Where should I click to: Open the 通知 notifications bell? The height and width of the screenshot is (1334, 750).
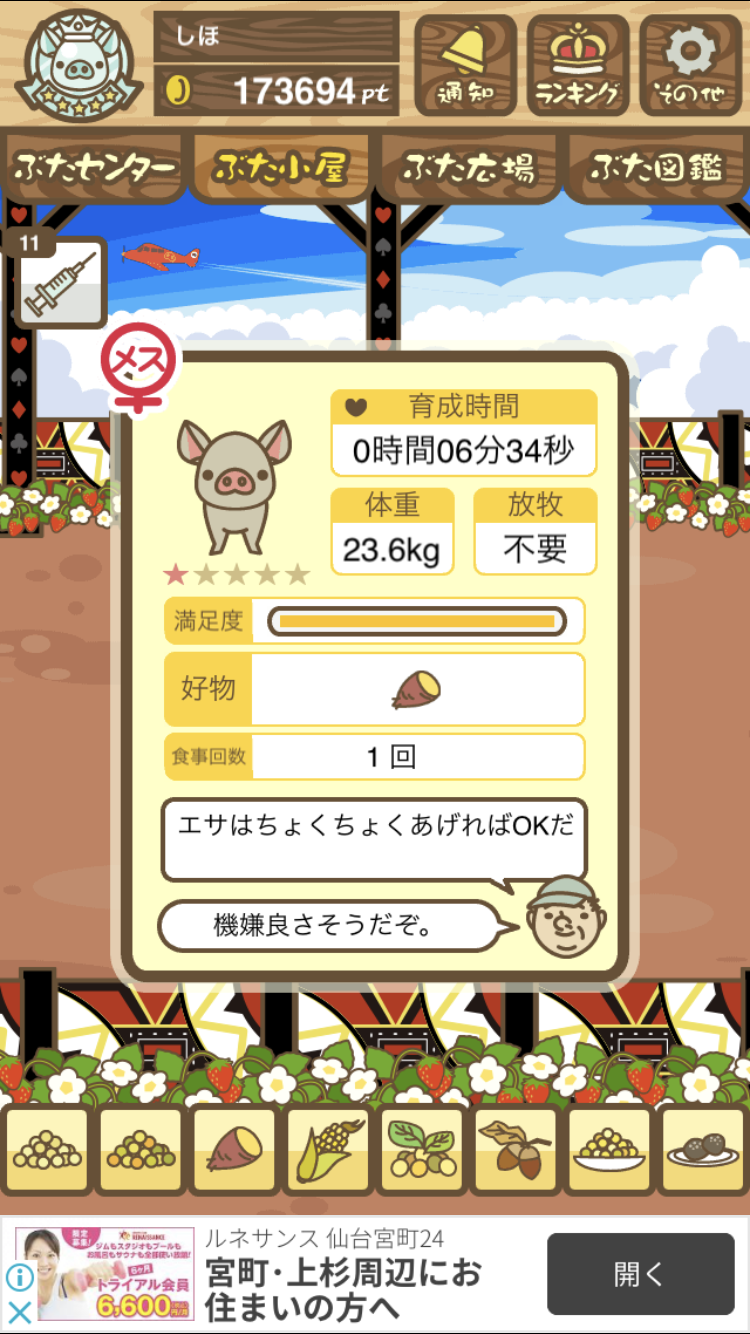465,65
